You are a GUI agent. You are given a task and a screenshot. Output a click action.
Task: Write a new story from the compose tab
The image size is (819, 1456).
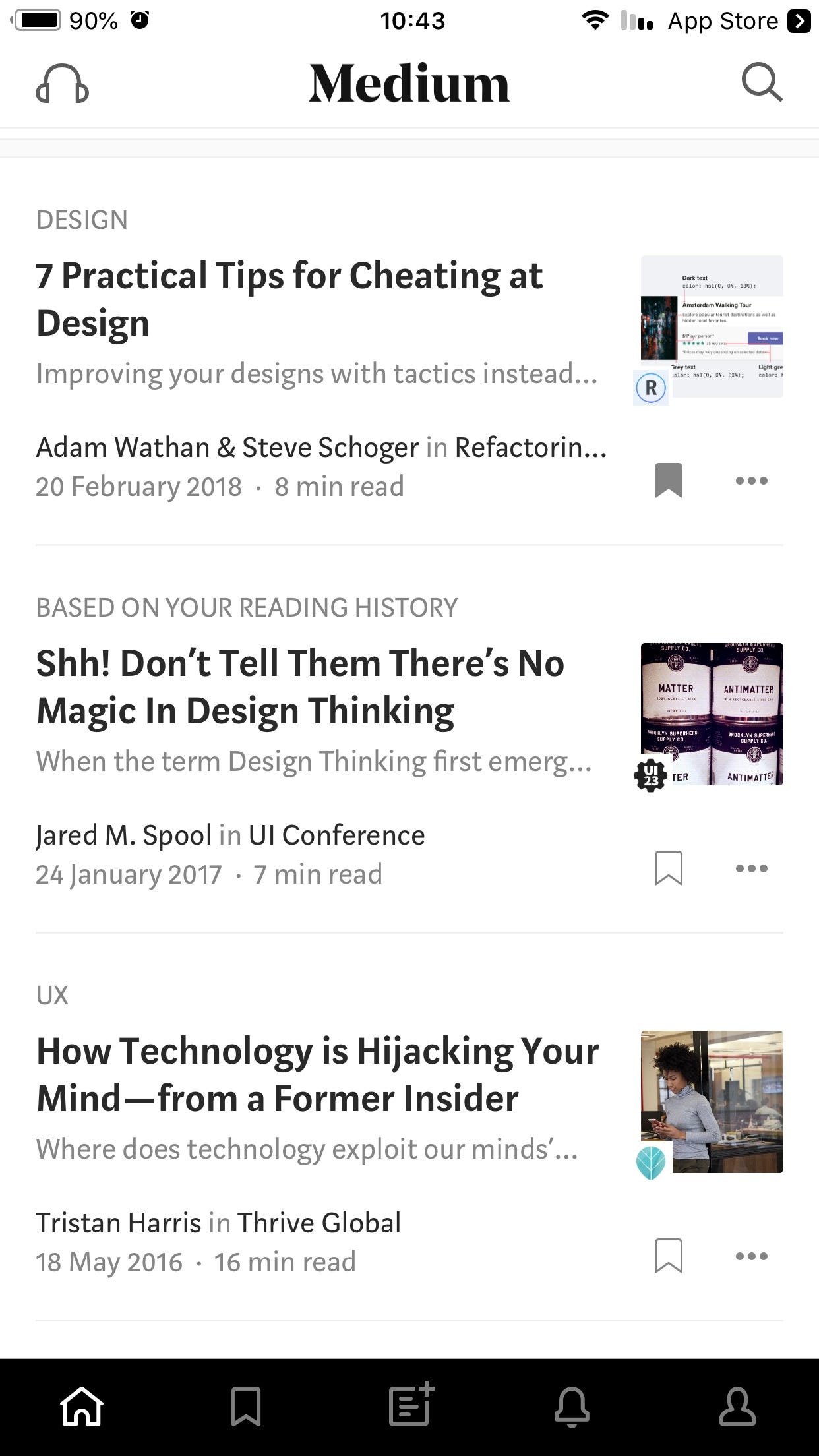tap(410, 1405)
